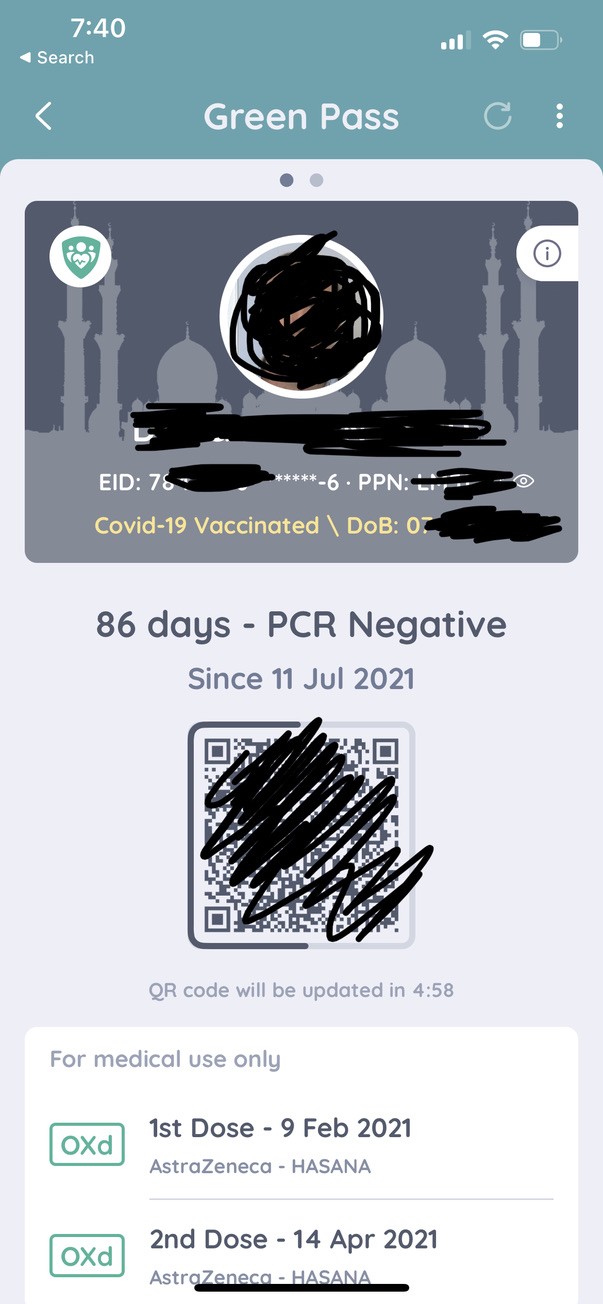This screenshot has height=1304, width=603.
Task: Open 1st Dose - 9 Feb 2021 record
Action: (300, 1143)
